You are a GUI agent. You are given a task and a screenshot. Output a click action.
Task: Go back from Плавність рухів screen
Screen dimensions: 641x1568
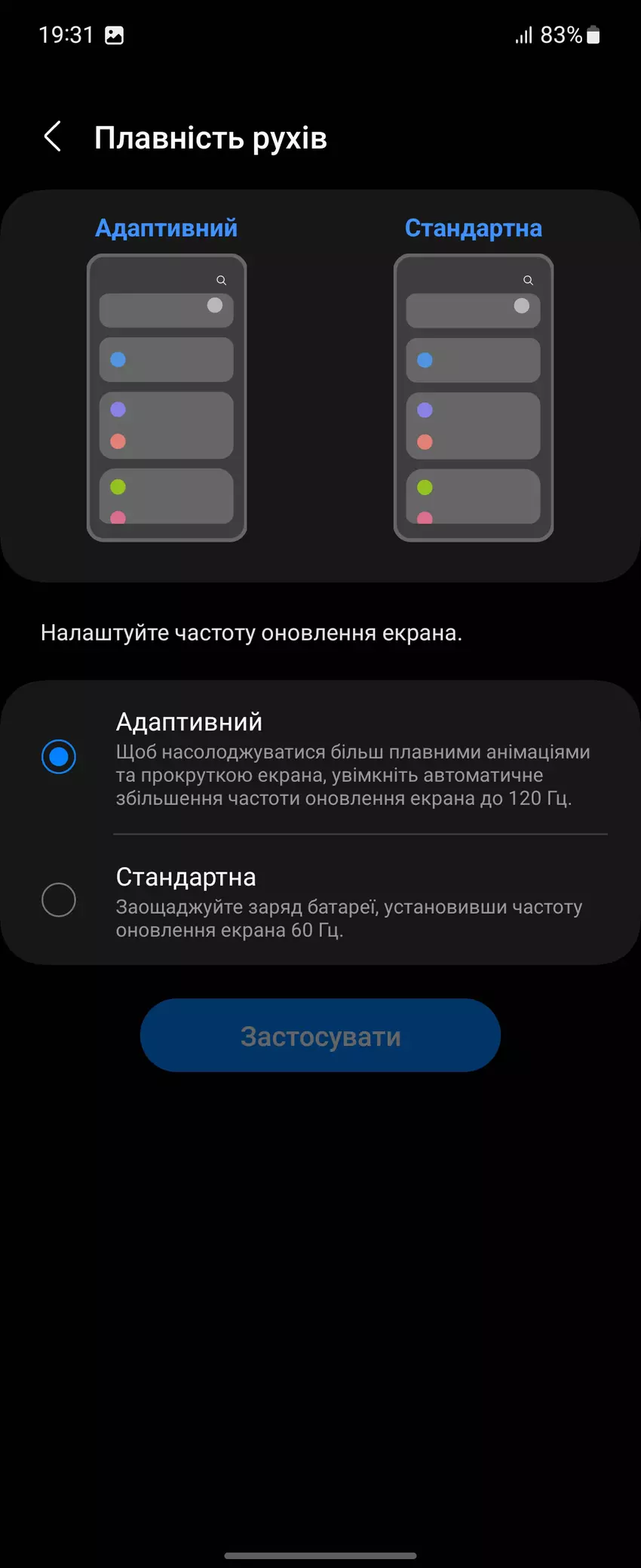click(x=53, y=137)
